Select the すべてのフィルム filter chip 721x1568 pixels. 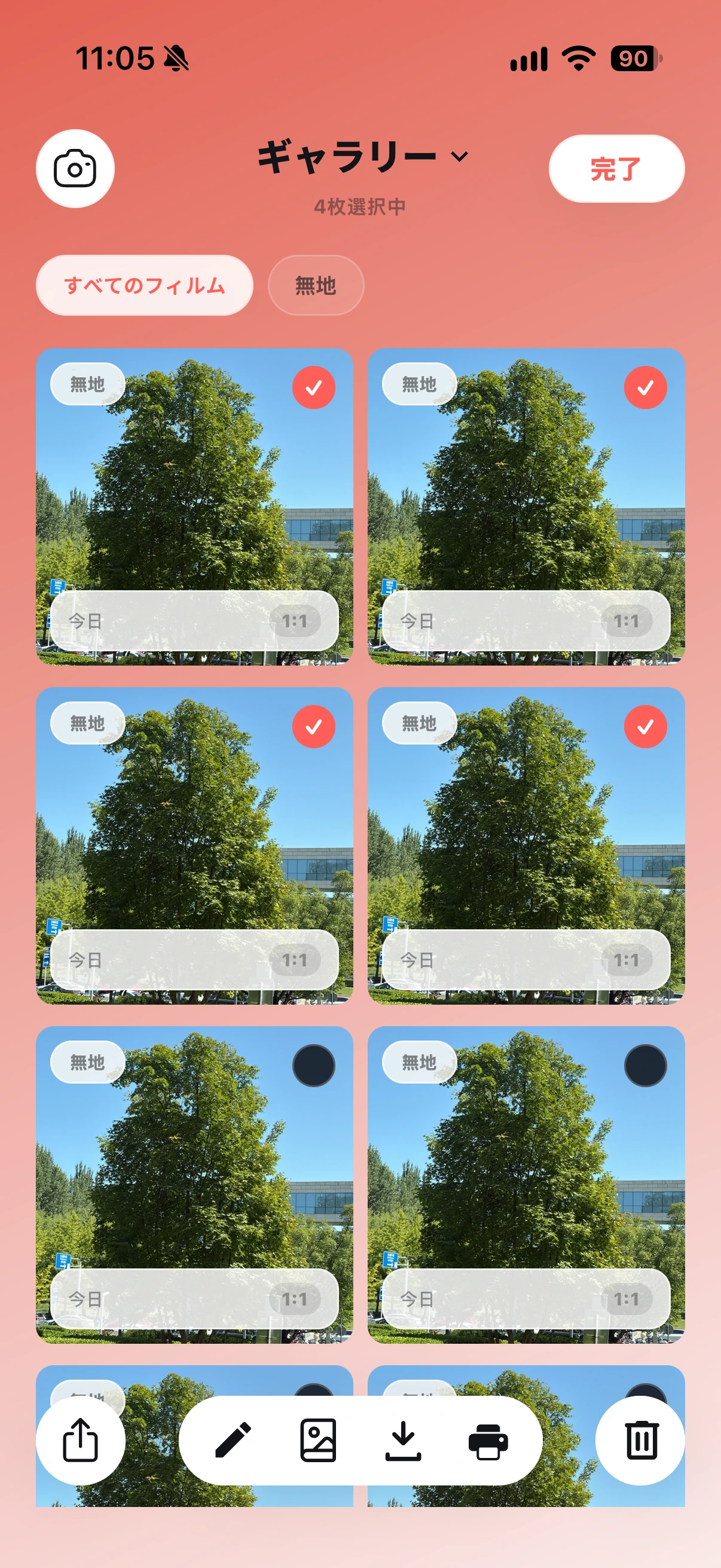[x=144, y=285]
